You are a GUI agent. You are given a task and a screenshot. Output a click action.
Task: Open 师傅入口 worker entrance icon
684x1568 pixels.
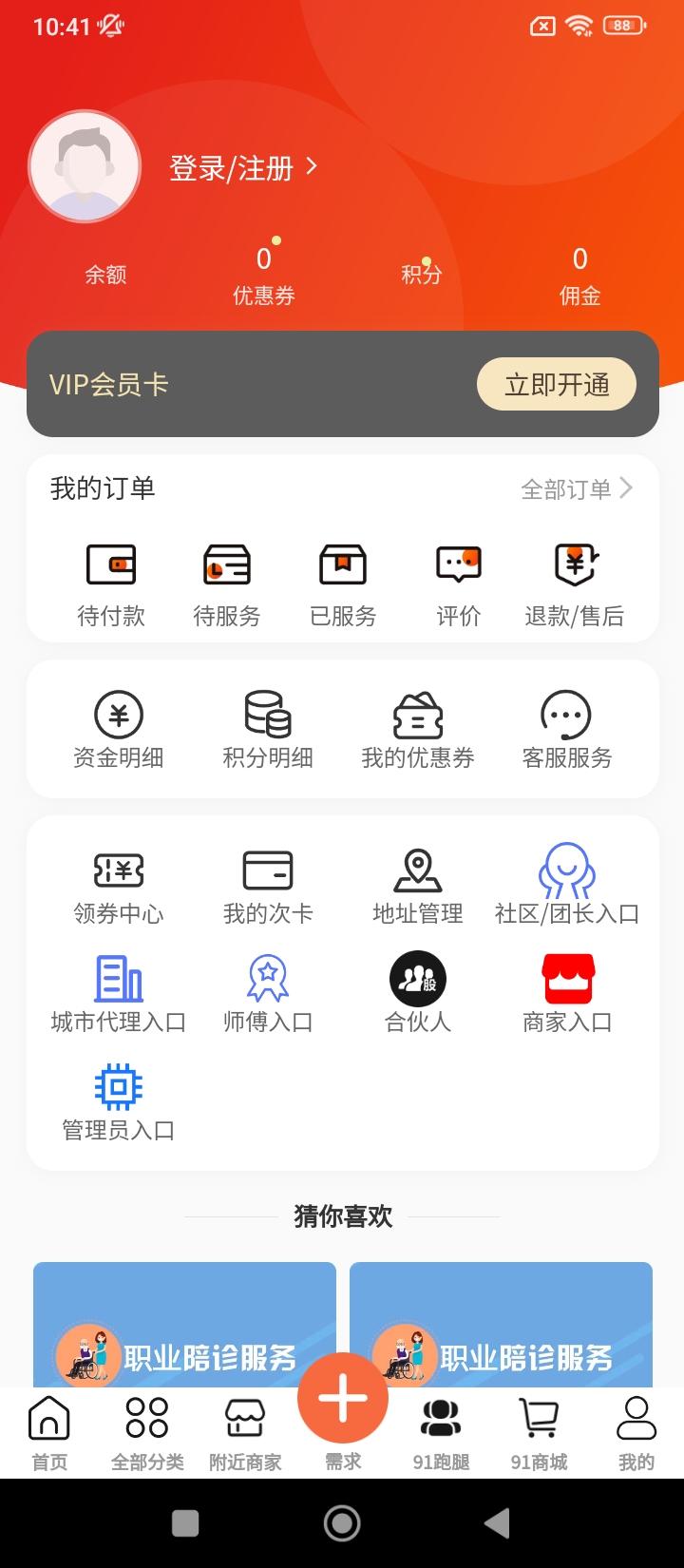(267, 990)
